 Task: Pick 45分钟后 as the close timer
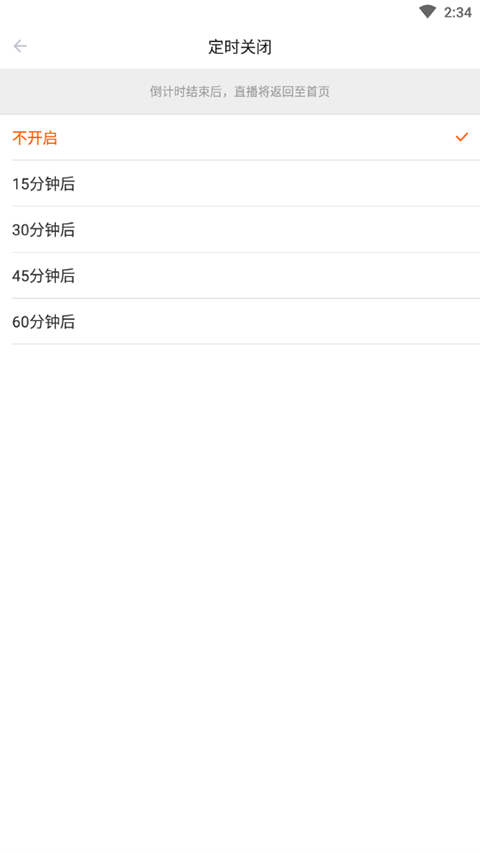tap(240, 276)
